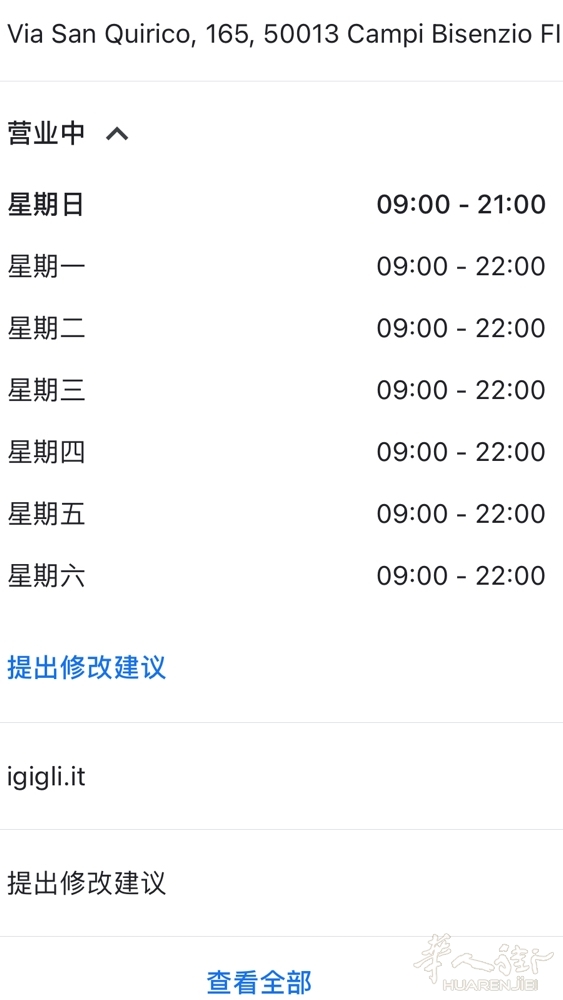Open the address Via San Quirico row
Image resolution: width=563 pixels, height=1000 pixels.
[281, 34]
